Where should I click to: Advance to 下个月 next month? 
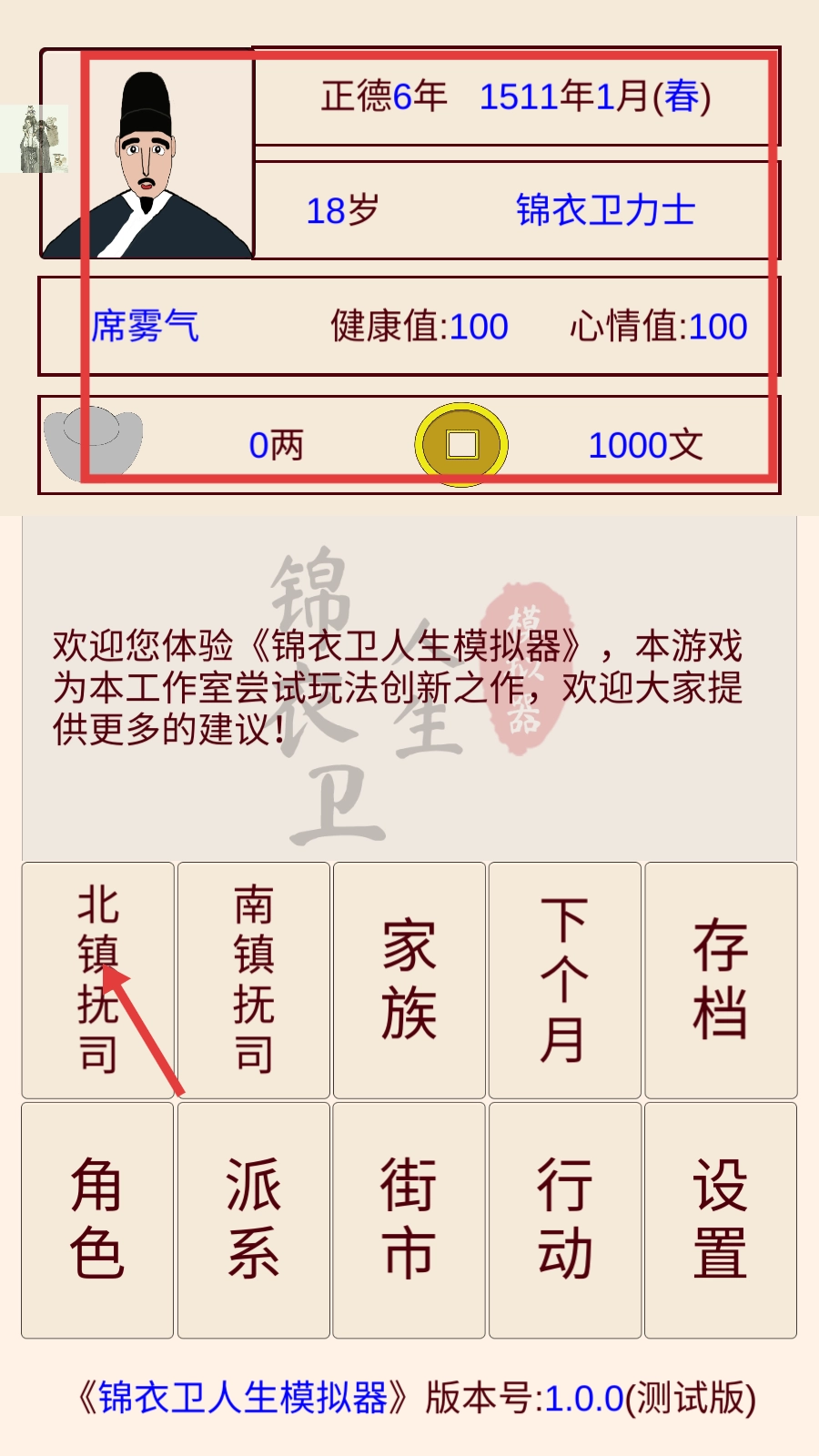(564, 980)
